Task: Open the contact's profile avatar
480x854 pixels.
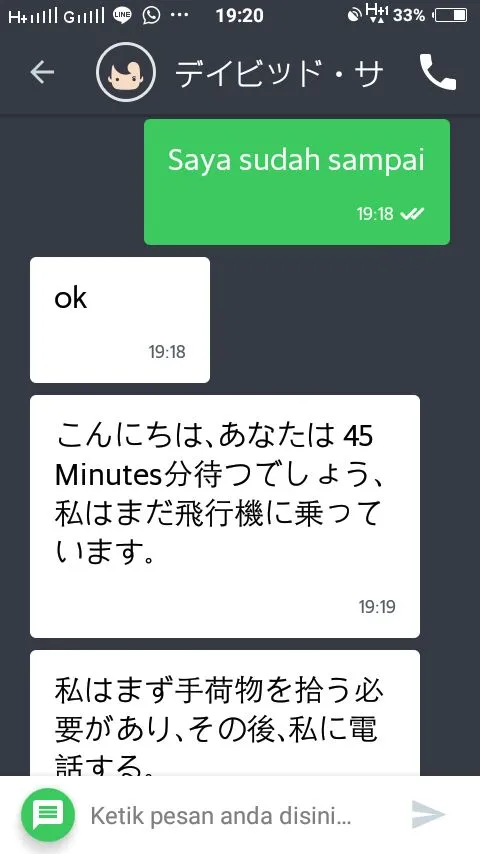Action: (x=126, y=72)
